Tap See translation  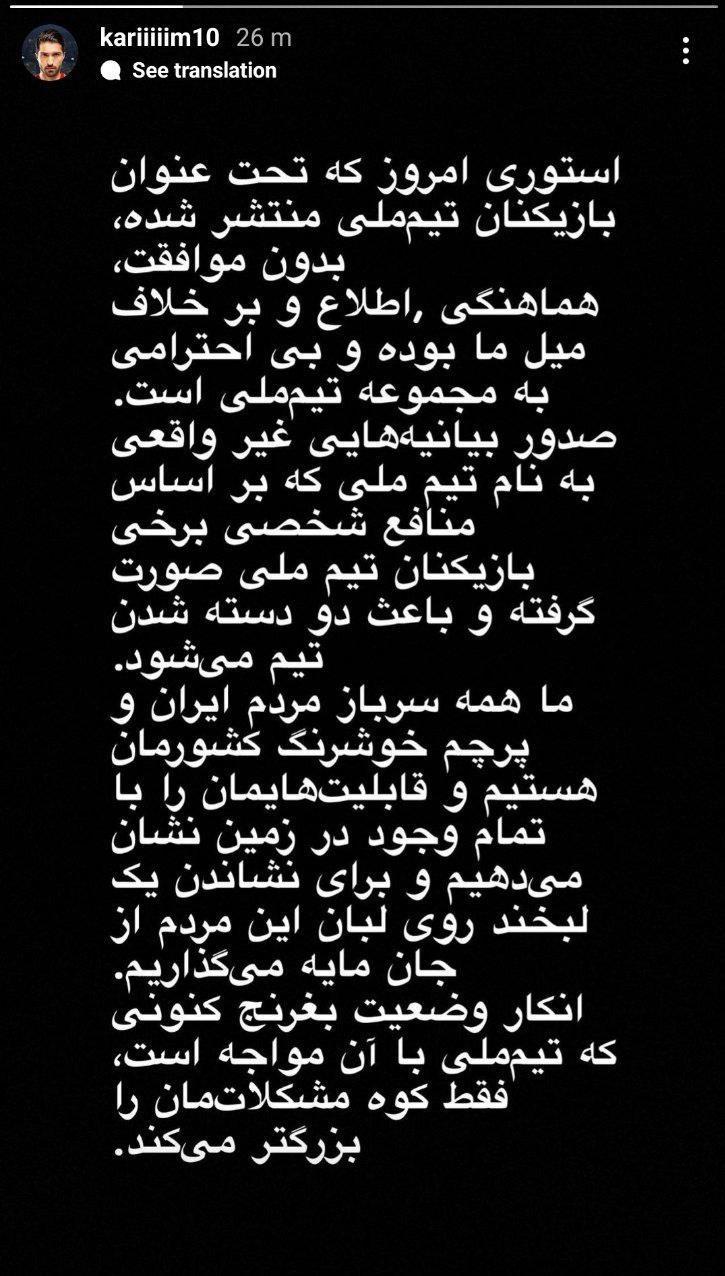203,71
